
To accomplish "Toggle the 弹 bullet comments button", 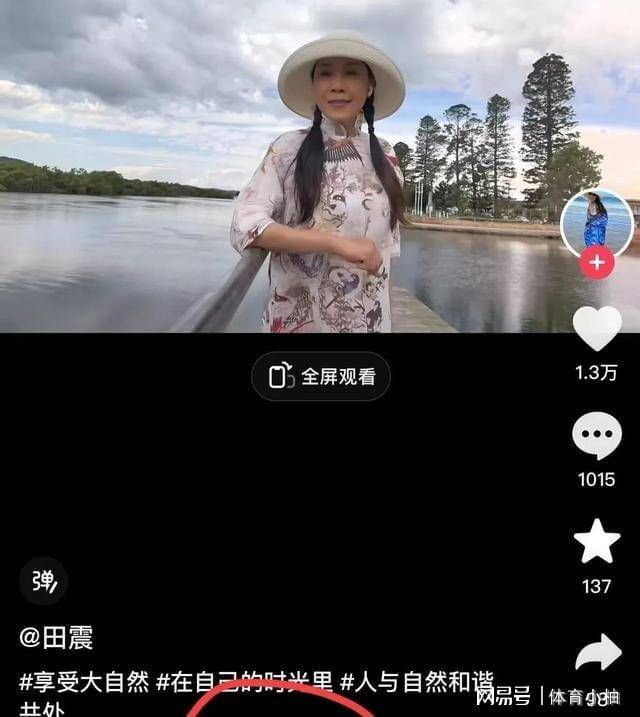I will (43, 581).
